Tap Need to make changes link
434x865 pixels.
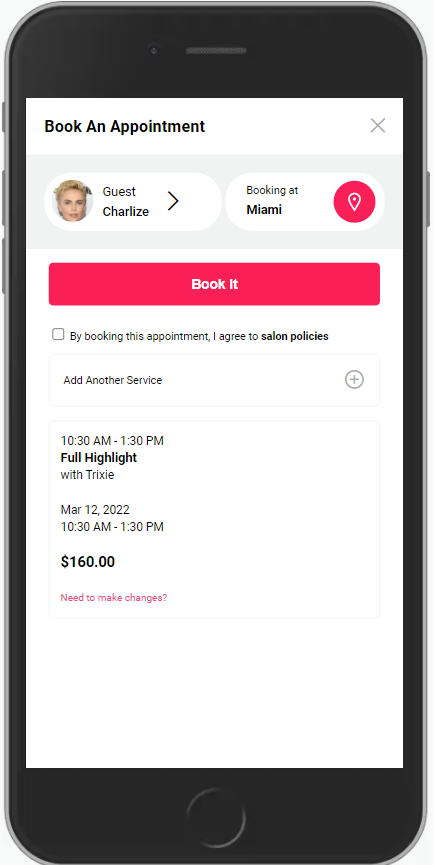point(114,597)
